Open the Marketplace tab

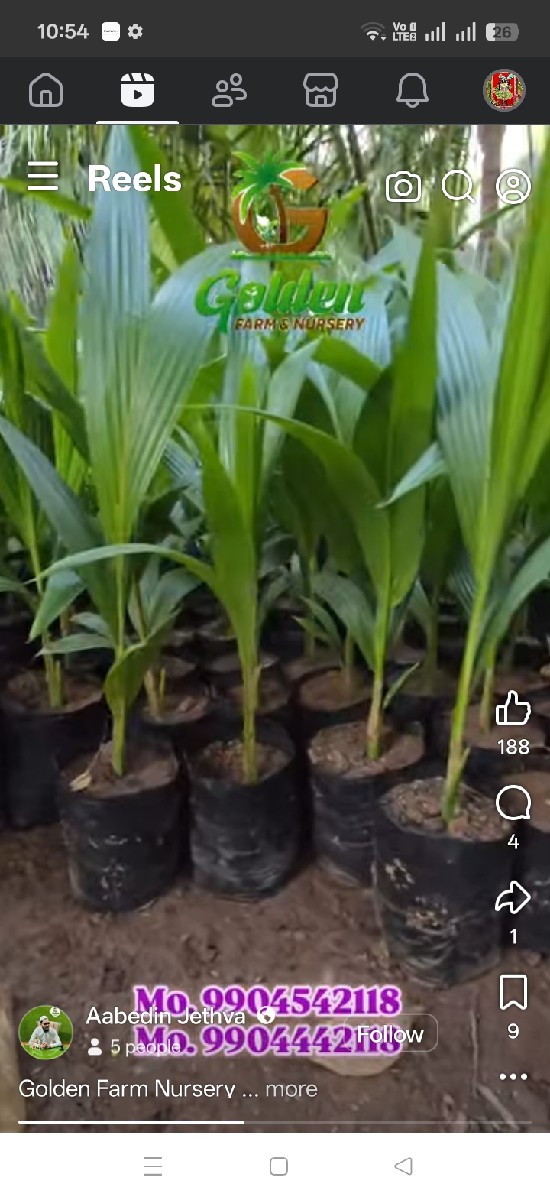321,90
